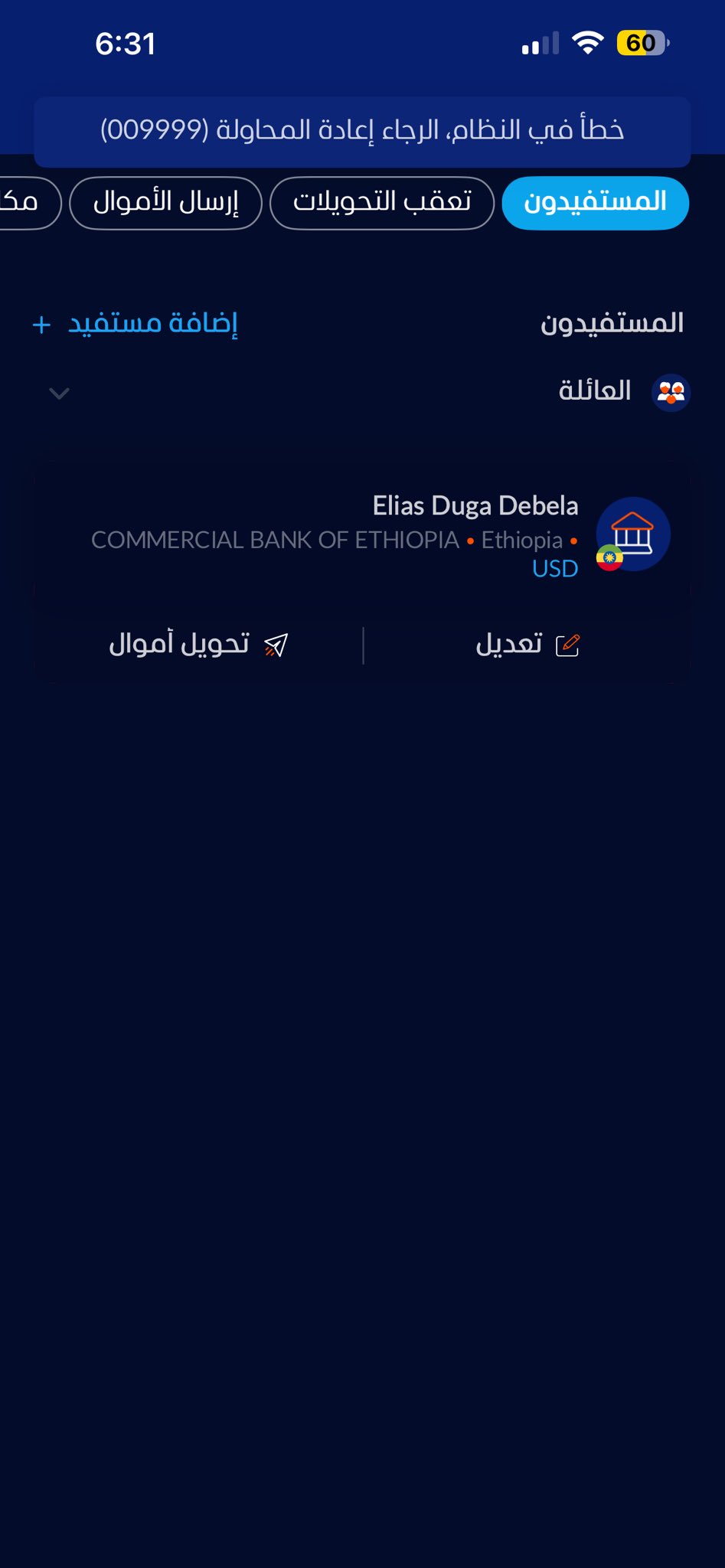The width and height of the screenshot is (725, 1568).
Task: Tap تعديل to edit Elias Duga Debela
Action: click(527, 645)
